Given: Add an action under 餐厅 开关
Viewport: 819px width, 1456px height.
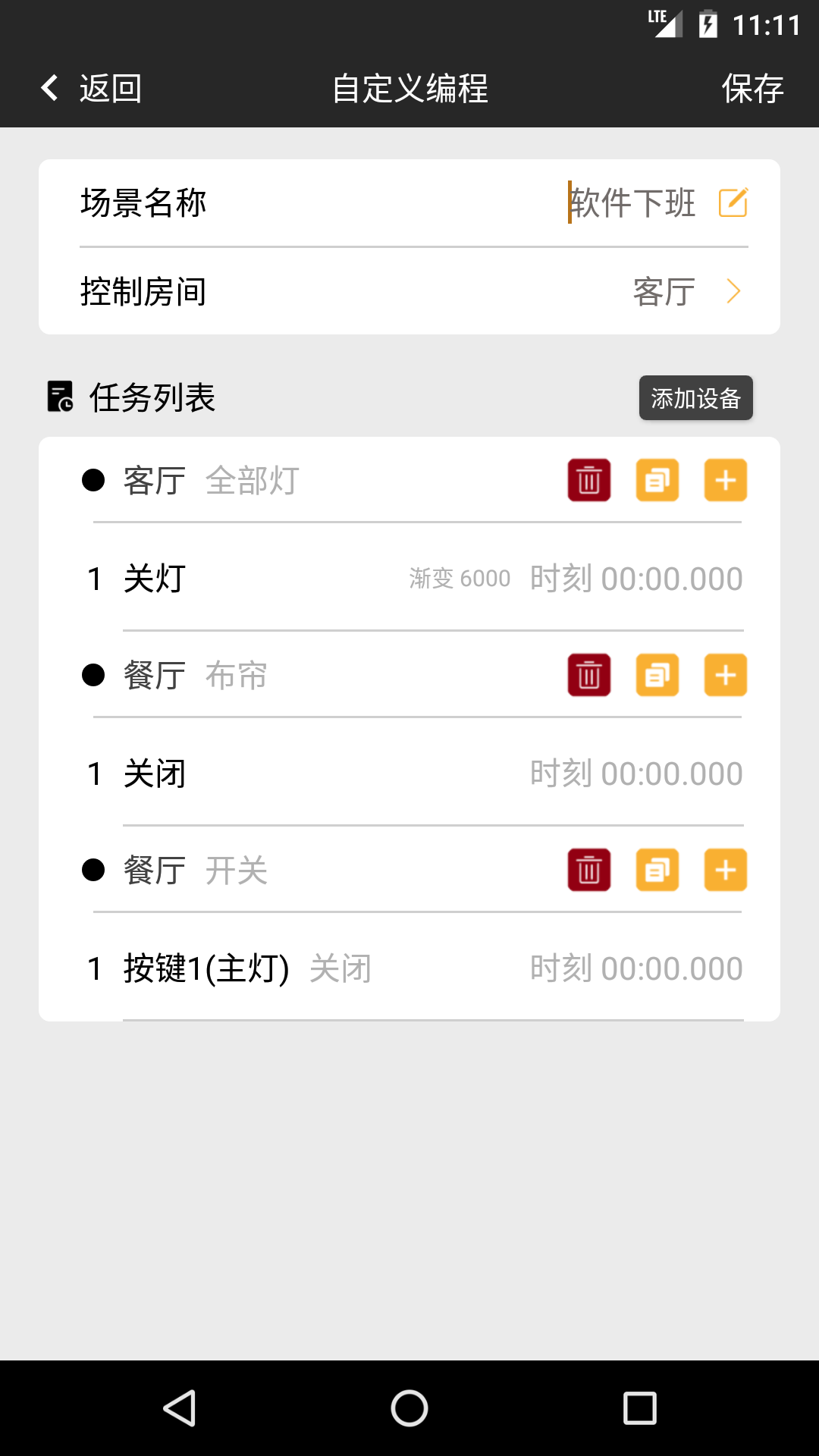Looking at the screenshot, I should click(724, 870).
